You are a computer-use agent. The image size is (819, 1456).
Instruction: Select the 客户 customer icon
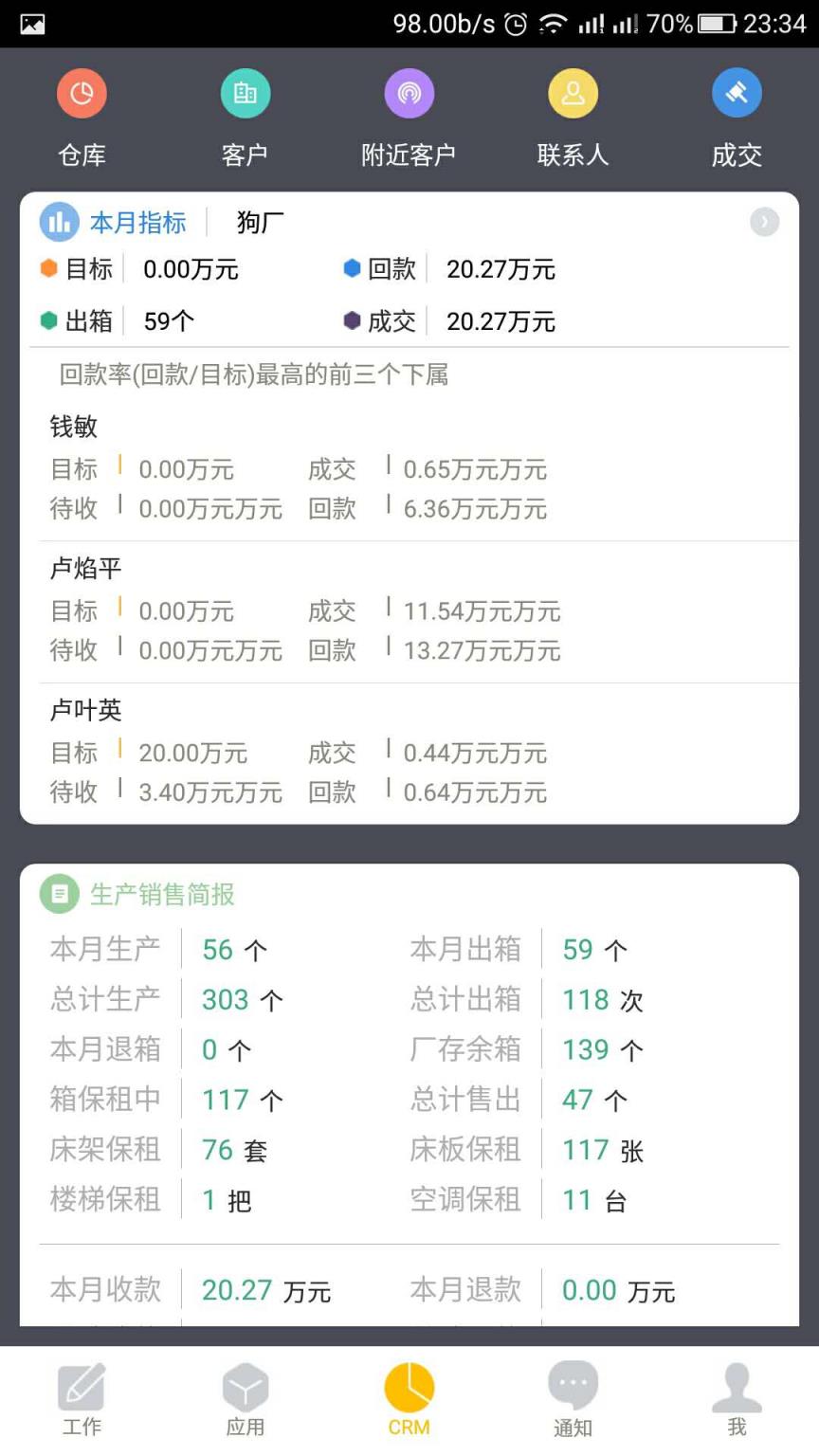tap(246, 93)
